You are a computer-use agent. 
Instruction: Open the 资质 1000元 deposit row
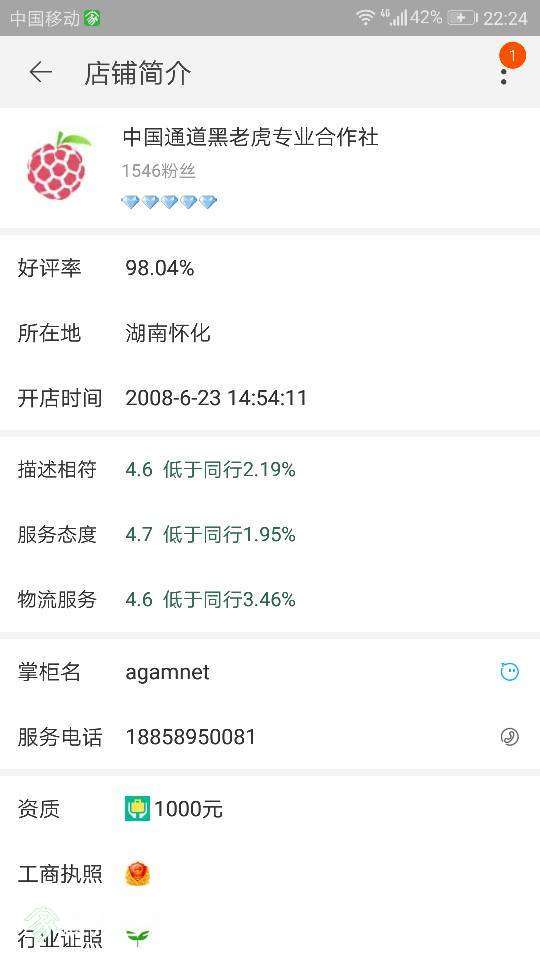[x=270, y=809]
